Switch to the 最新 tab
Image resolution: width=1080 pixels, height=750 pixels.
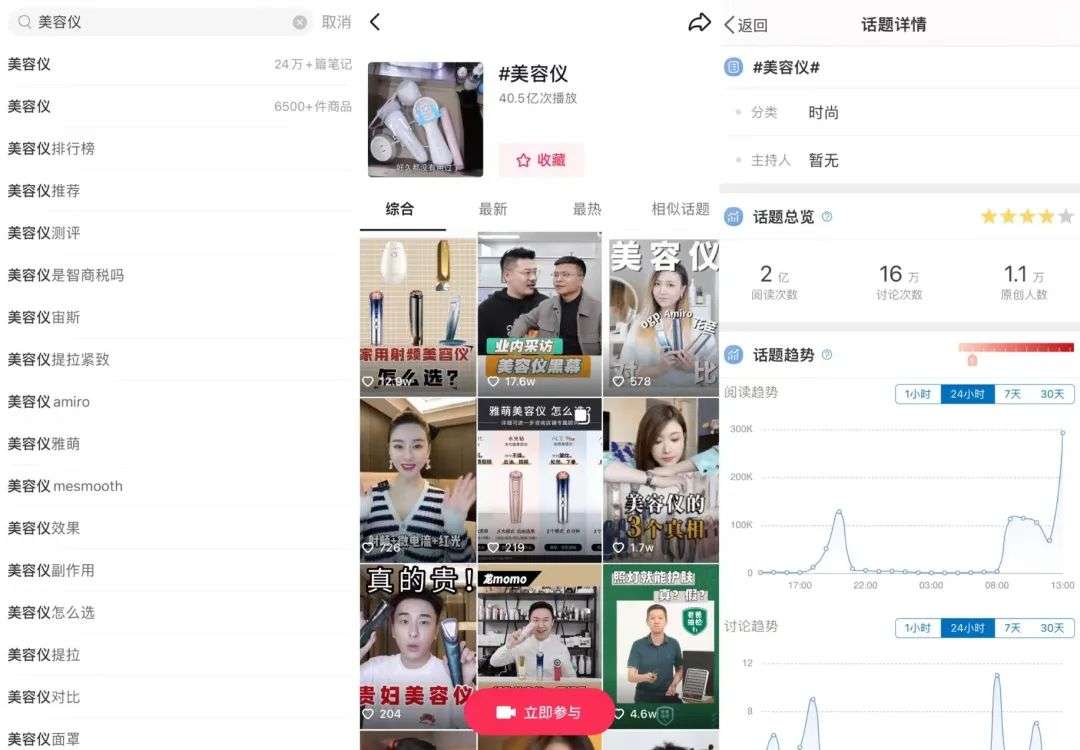coord(493,209)
